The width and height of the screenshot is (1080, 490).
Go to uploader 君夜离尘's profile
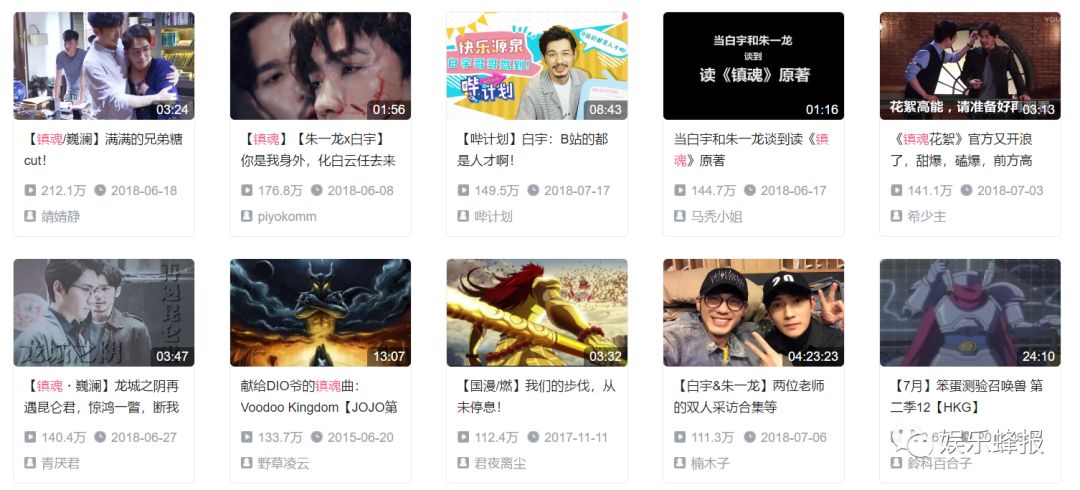(500, 463)
